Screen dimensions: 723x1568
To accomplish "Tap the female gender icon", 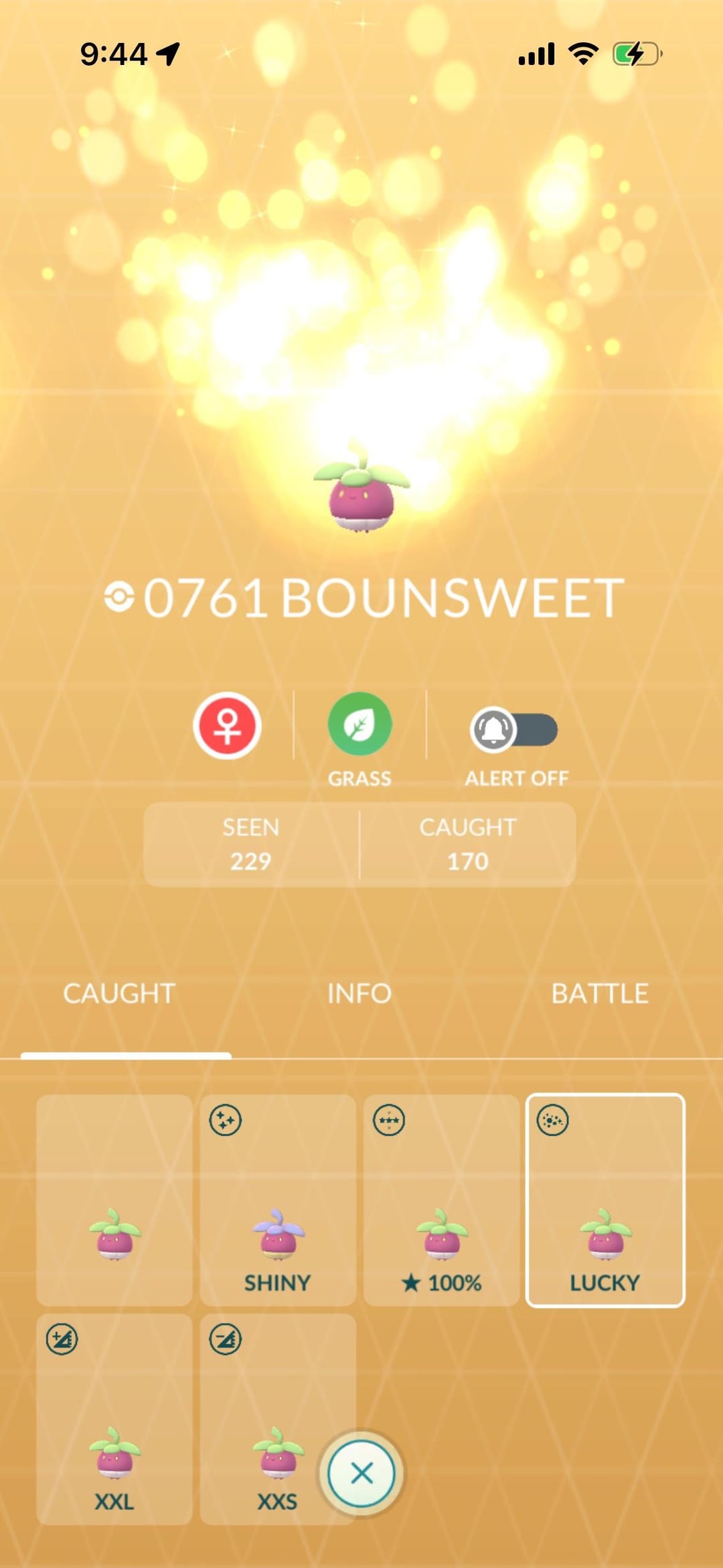I will 227,725.
